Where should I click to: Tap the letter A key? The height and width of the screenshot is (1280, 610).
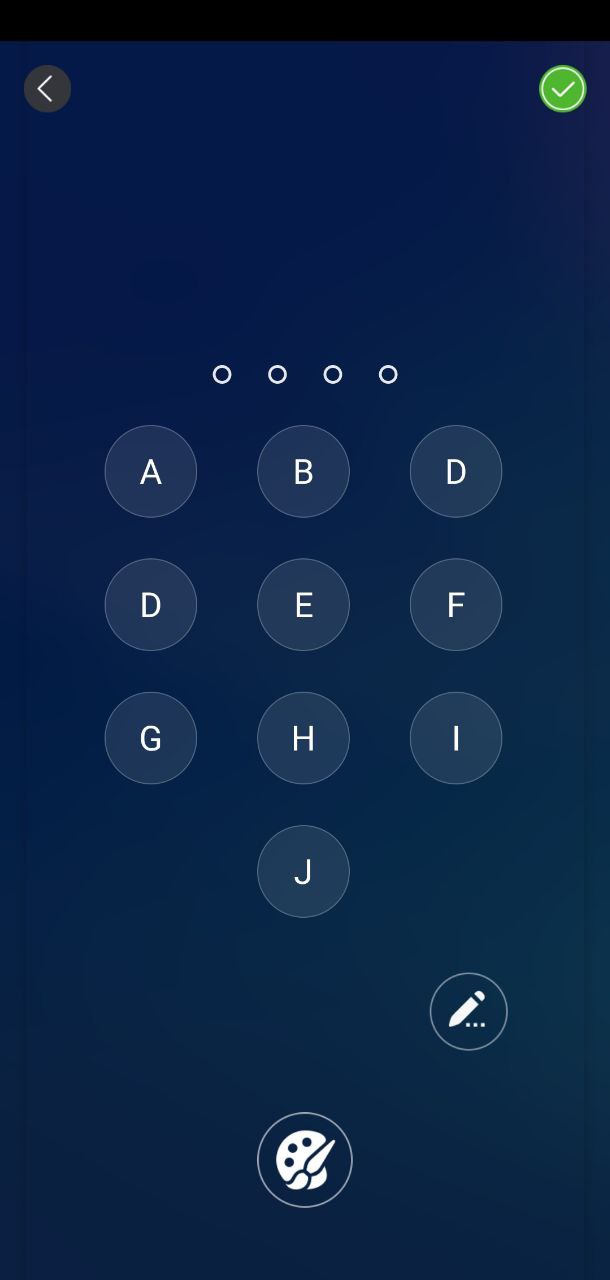tap(151, 471)
